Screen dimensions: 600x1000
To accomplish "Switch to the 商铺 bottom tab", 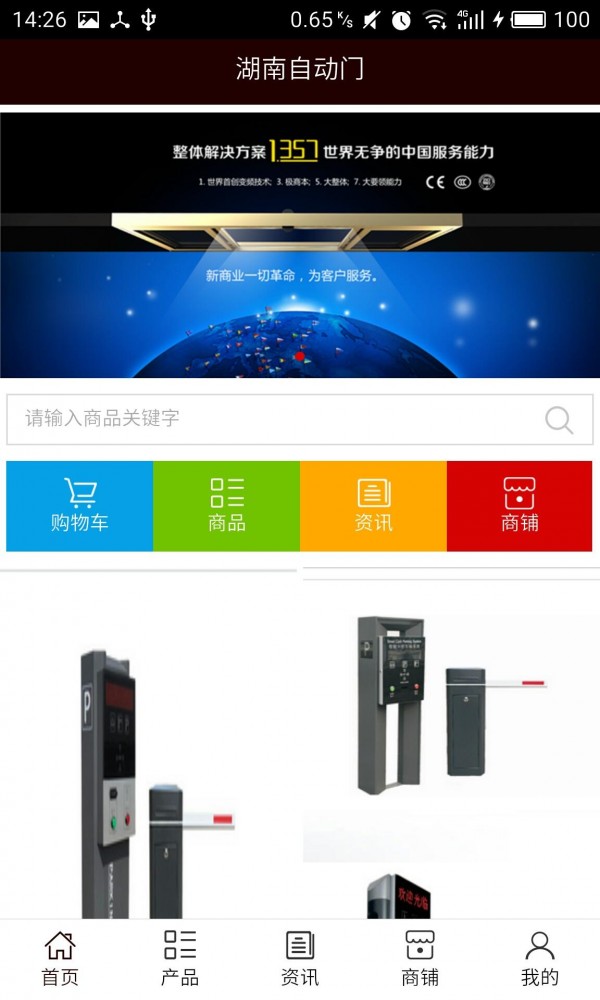I will [x=420, y=958].
